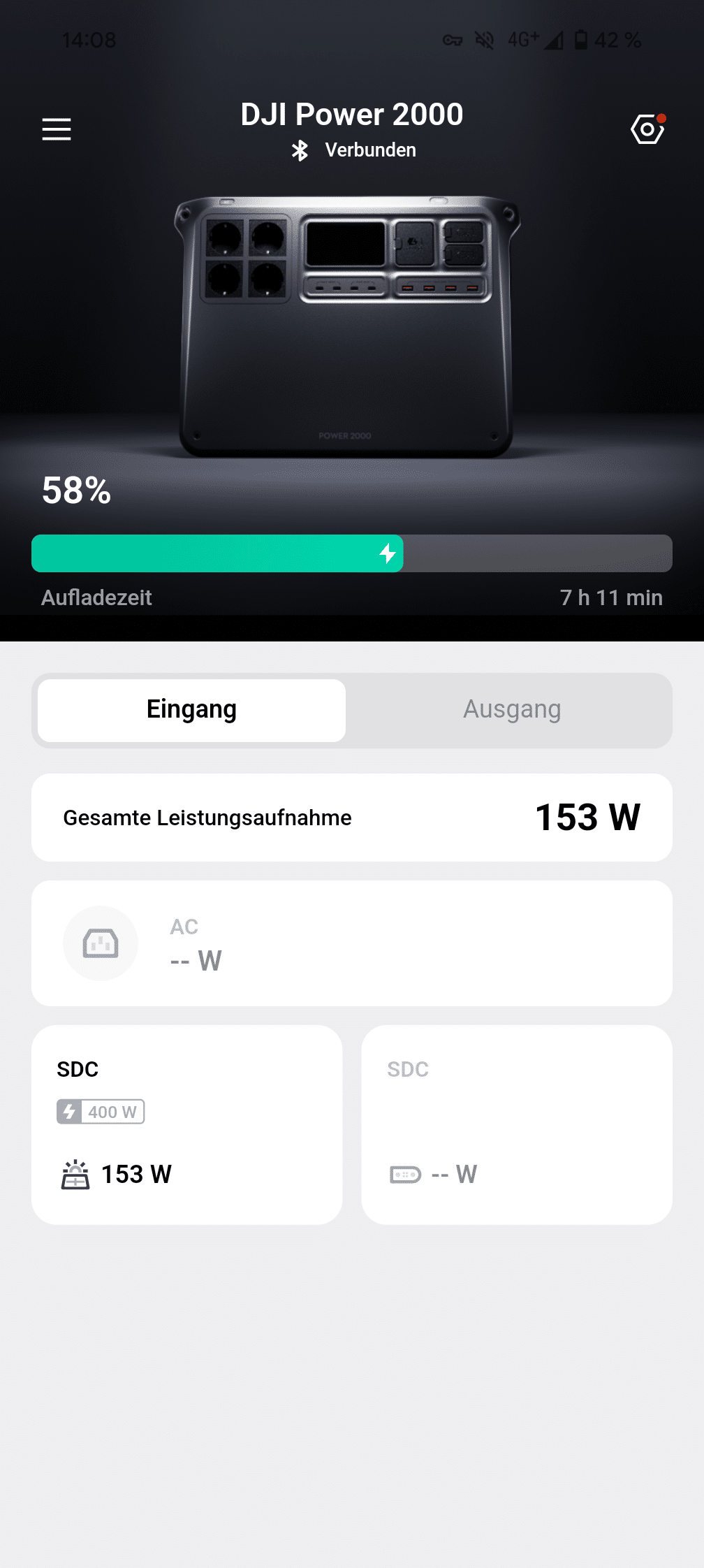The width and height of the screenshot is (704, 1568).
Task: Open the hamburger menu
Action: [x=57, y=129]
